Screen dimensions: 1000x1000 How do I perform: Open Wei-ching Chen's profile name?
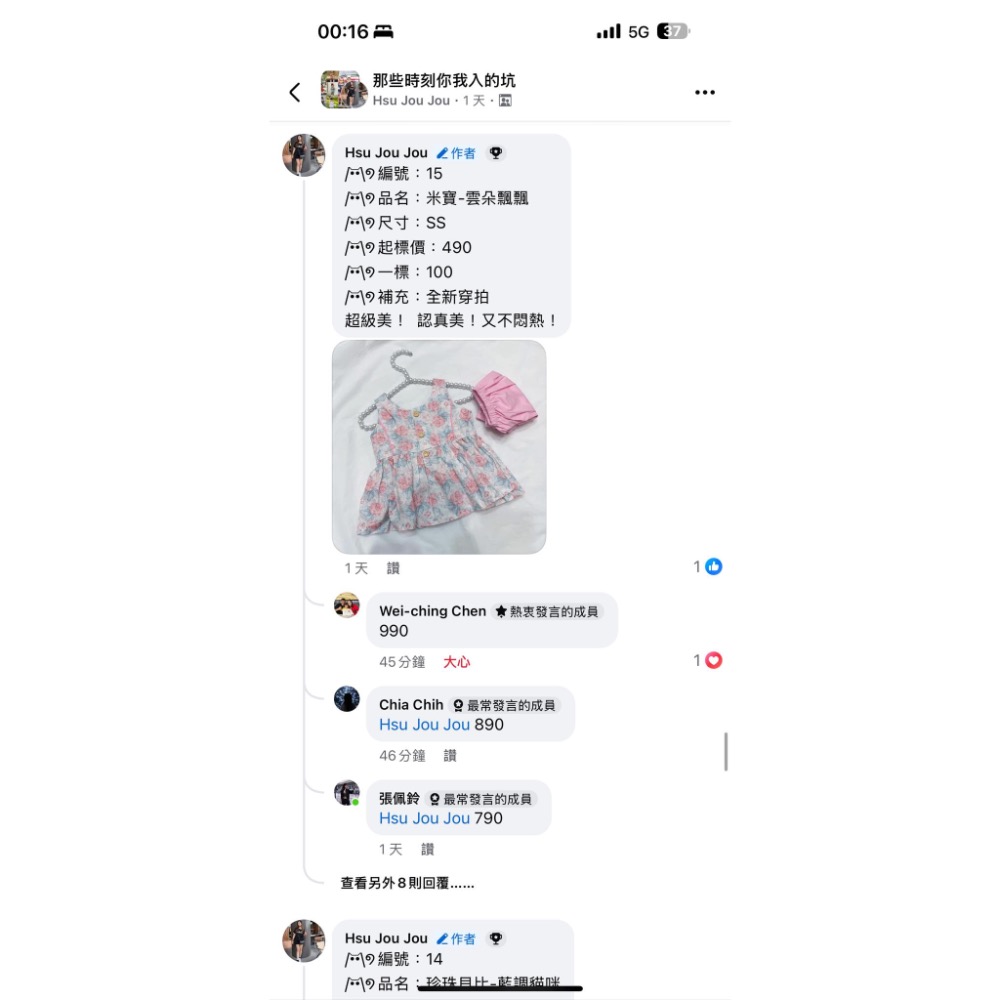pos(432,611)
